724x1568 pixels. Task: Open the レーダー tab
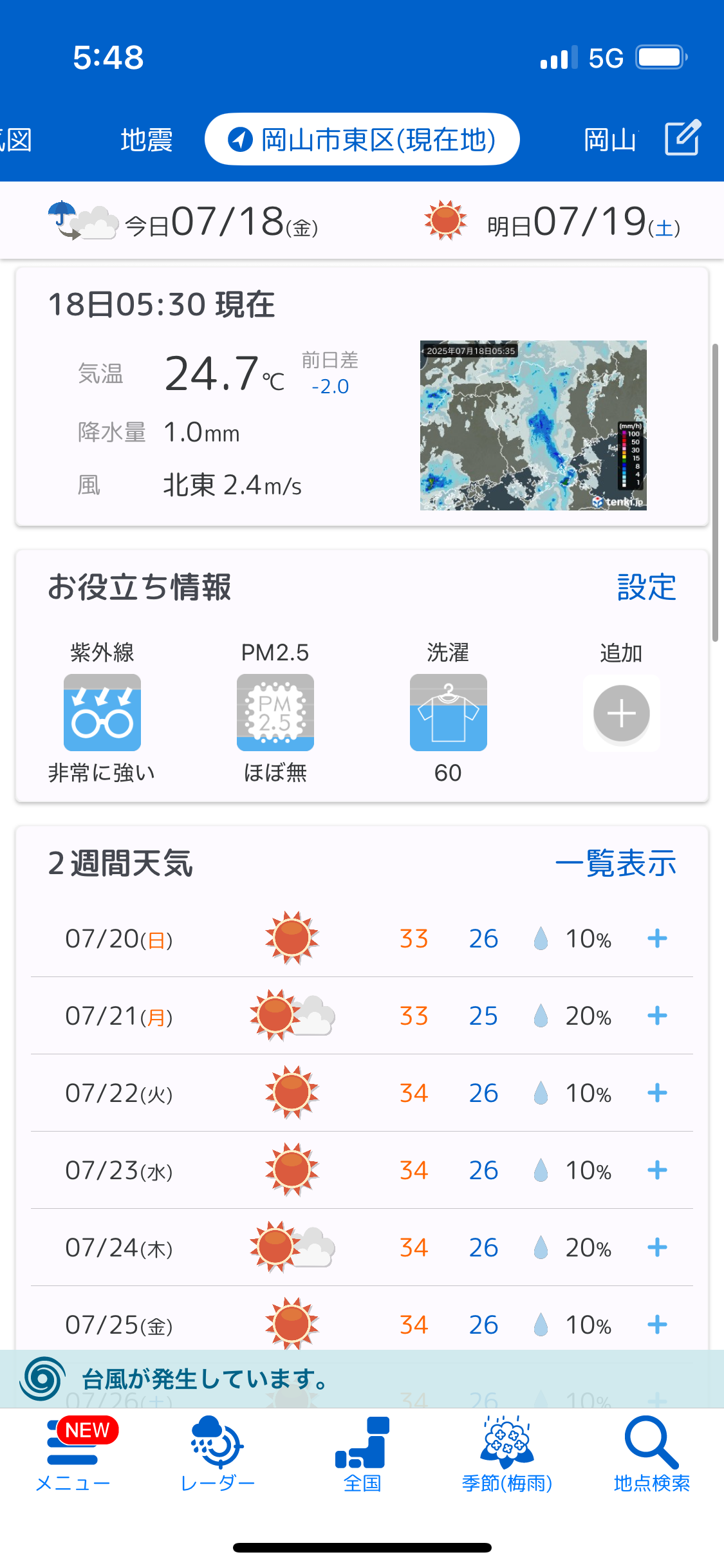pos(218,1455)
